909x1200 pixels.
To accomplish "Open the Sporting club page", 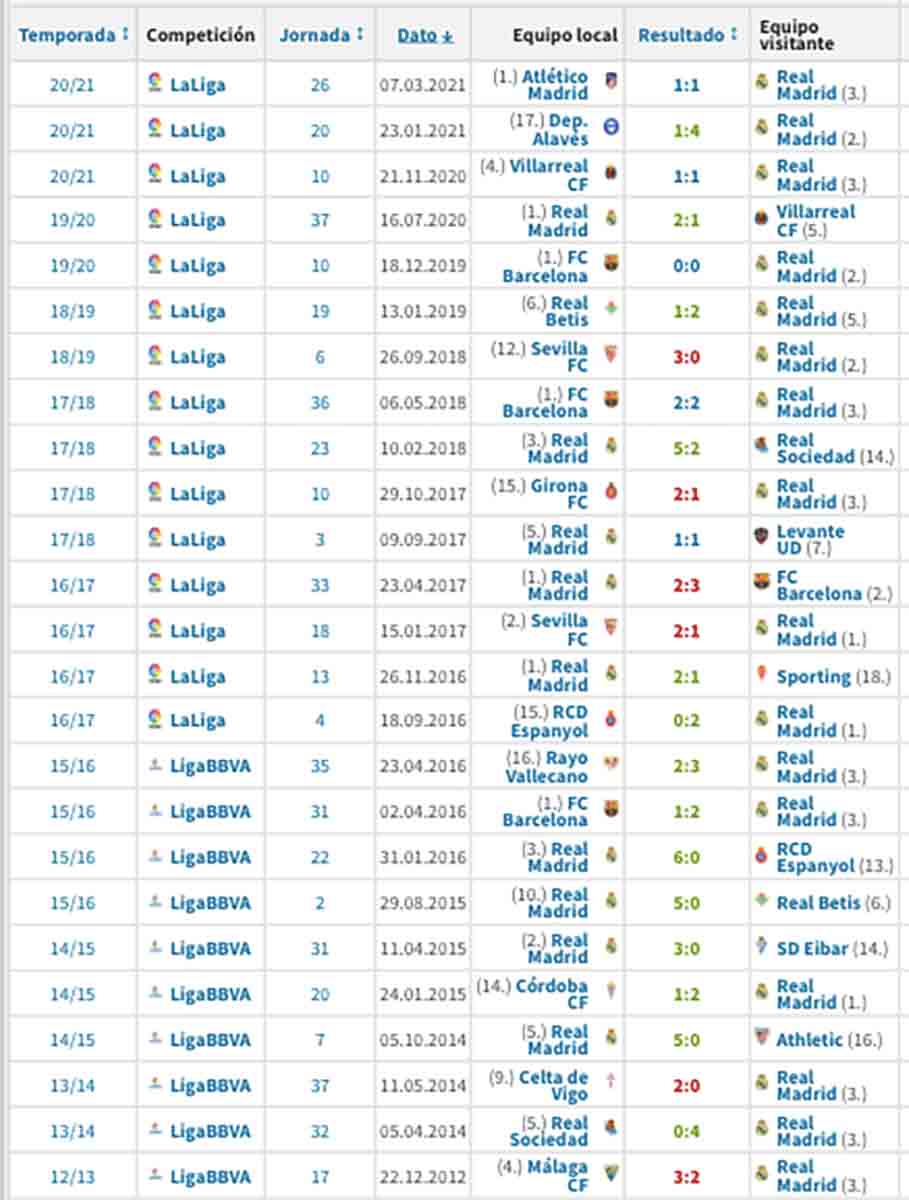I will tap(813, 677).
